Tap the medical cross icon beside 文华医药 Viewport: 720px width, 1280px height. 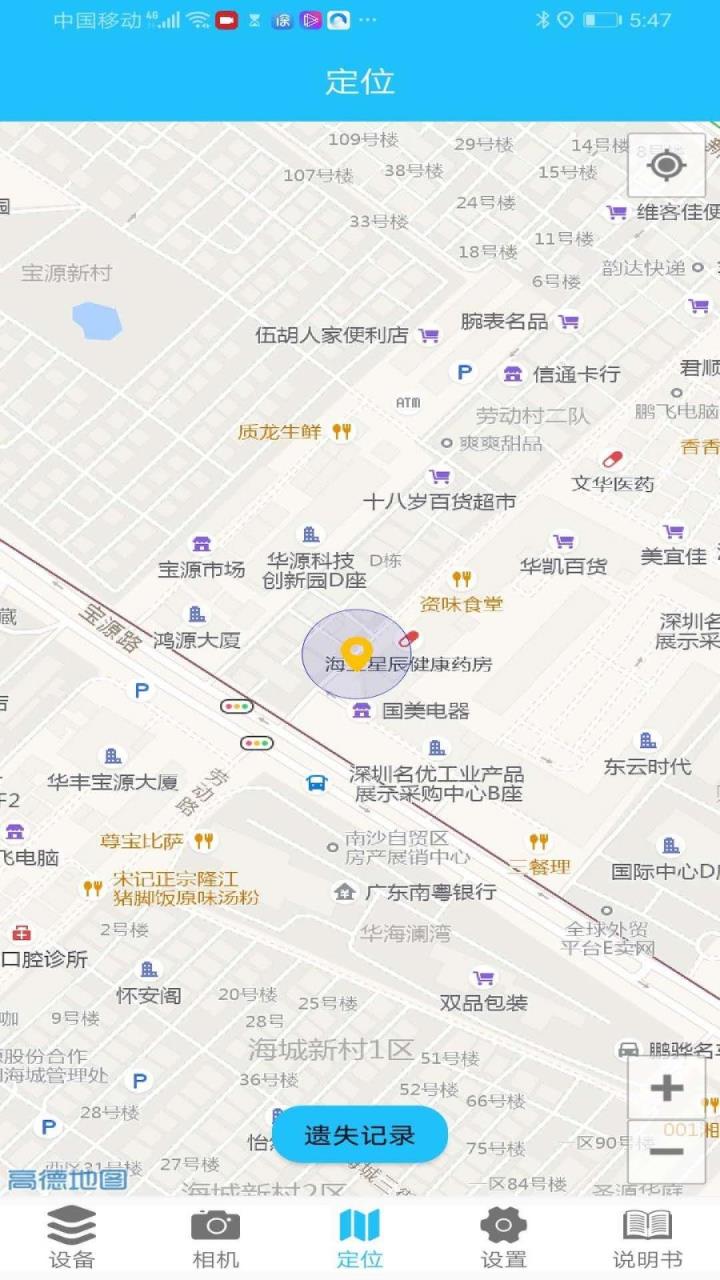tap(612, 458)
